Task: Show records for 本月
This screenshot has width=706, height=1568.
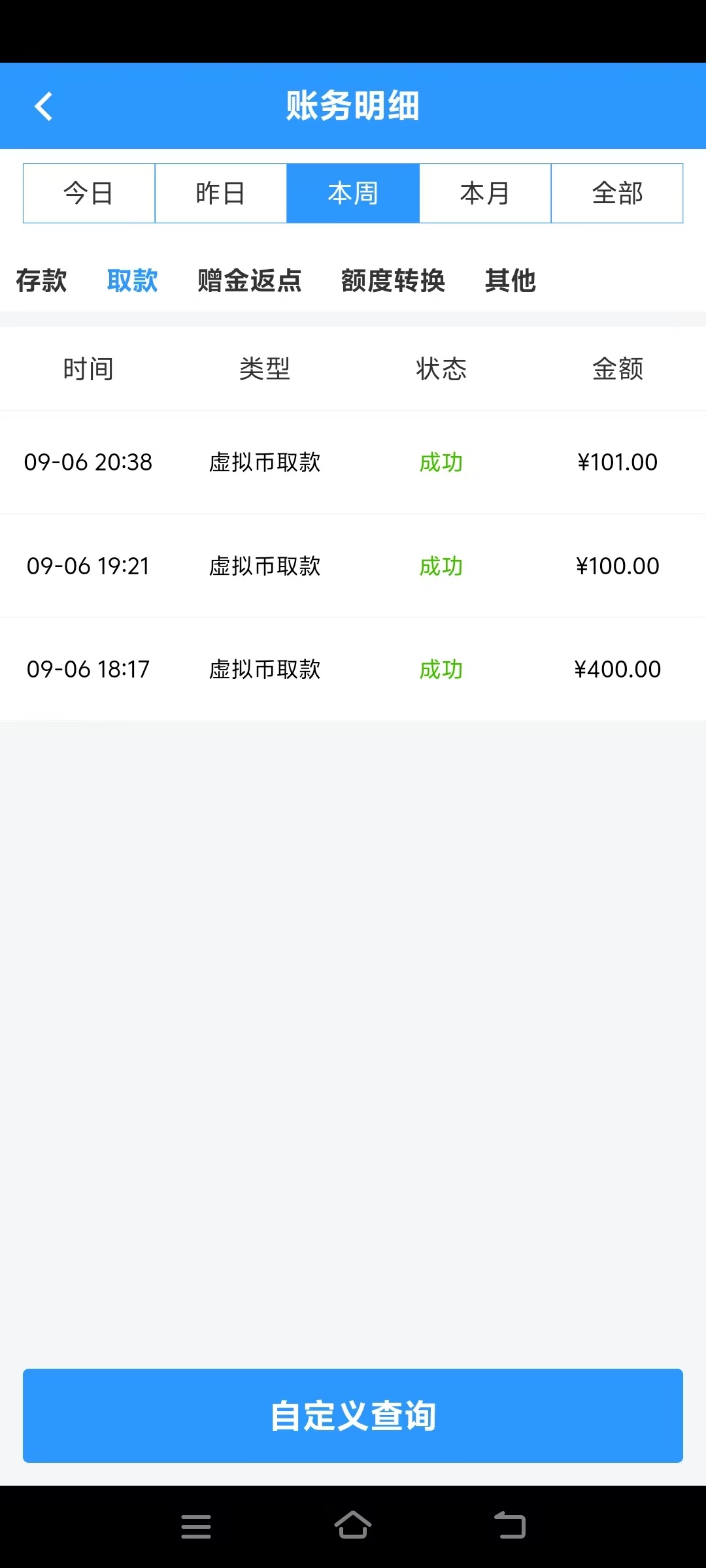Action: (x=485, y=193)
